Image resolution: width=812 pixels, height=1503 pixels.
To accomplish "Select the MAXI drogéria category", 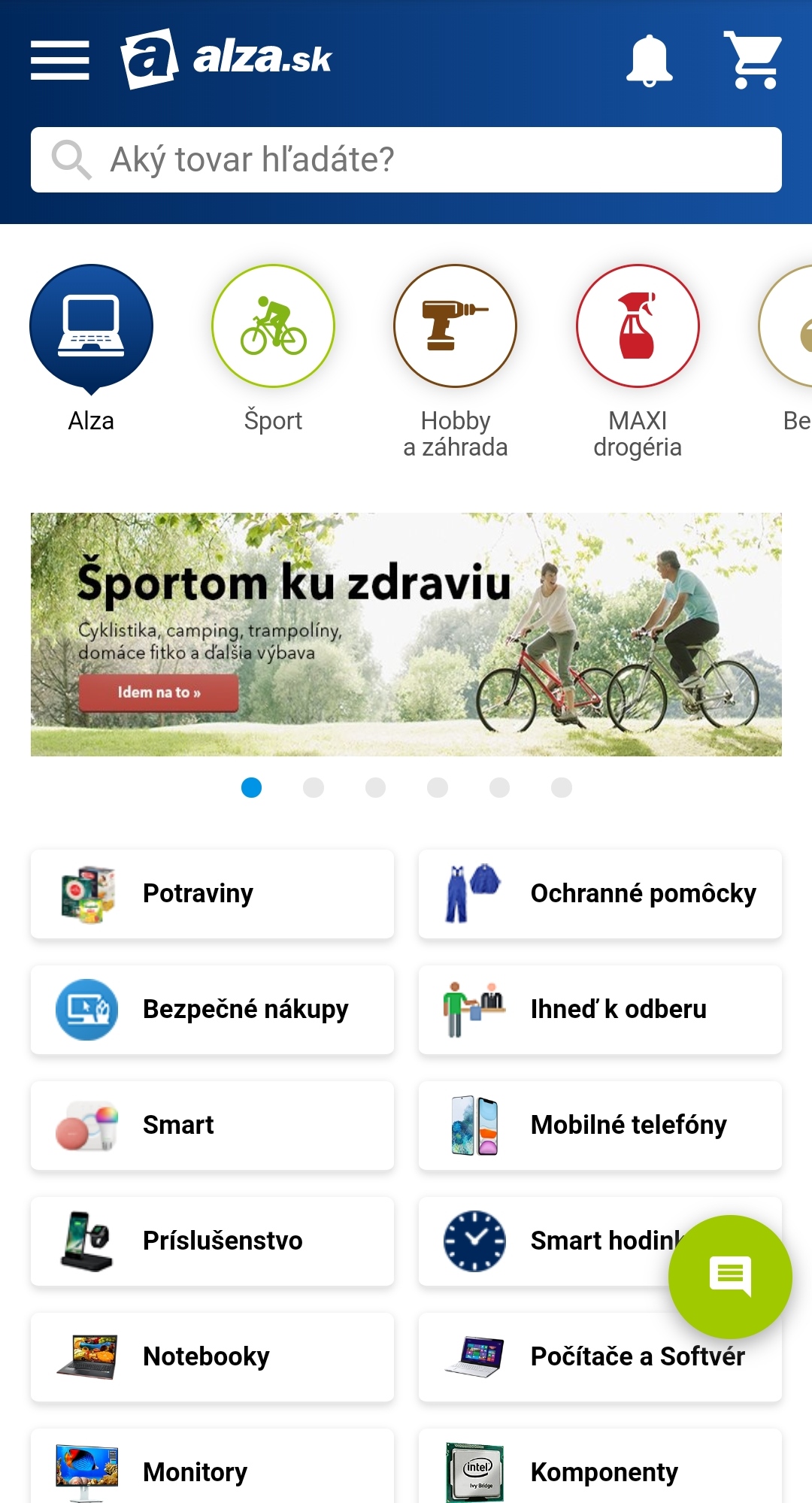I will (638, 326).
